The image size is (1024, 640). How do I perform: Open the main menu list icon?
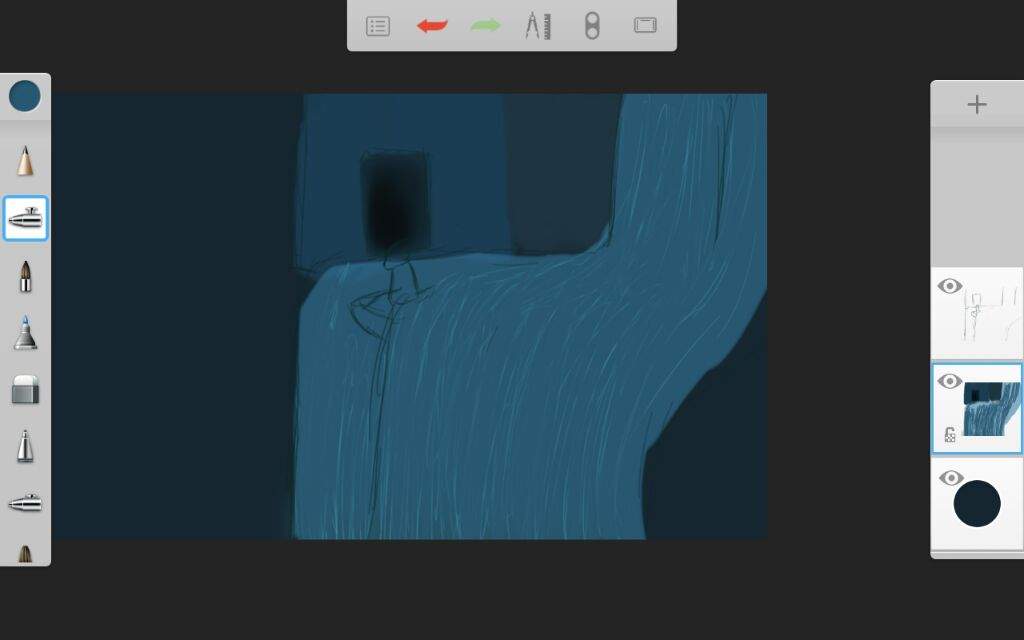point(378,26)
